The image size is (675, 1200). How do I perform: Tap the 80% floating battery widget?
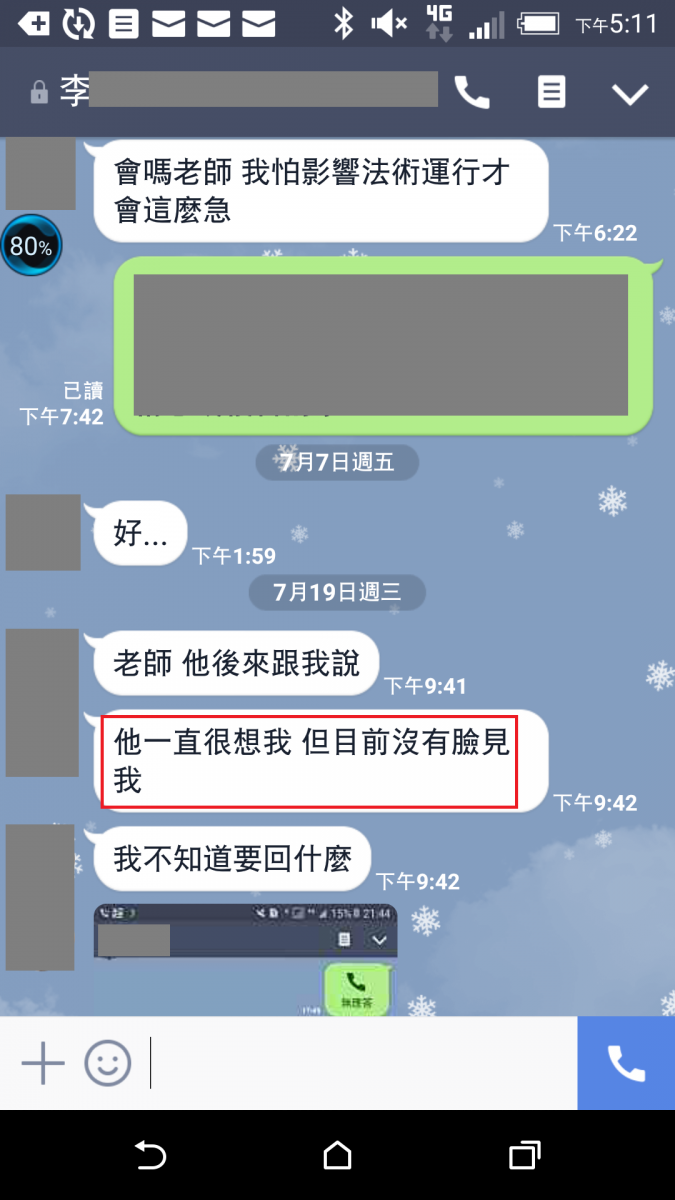(31, 245)
